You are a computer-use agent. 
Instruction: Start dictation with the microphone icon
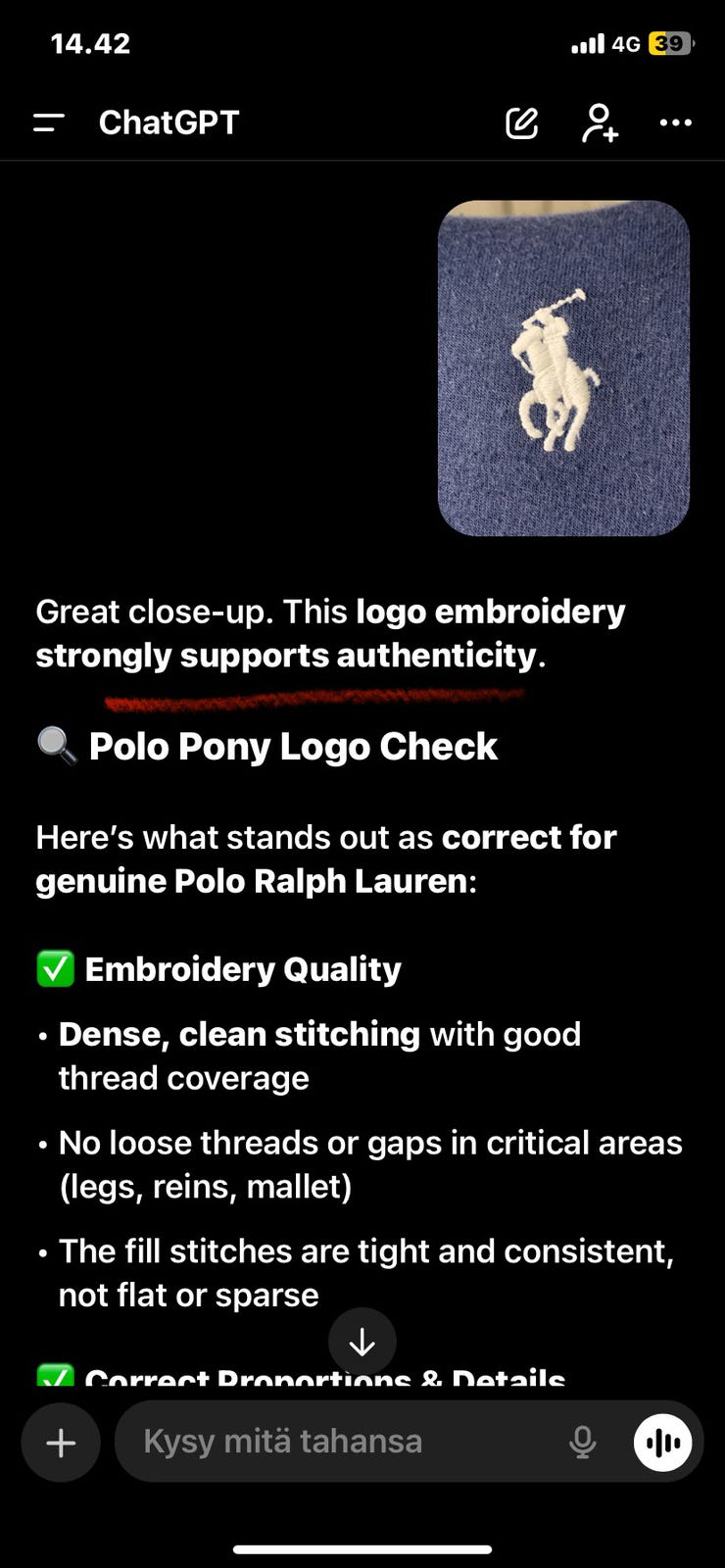583,1443
